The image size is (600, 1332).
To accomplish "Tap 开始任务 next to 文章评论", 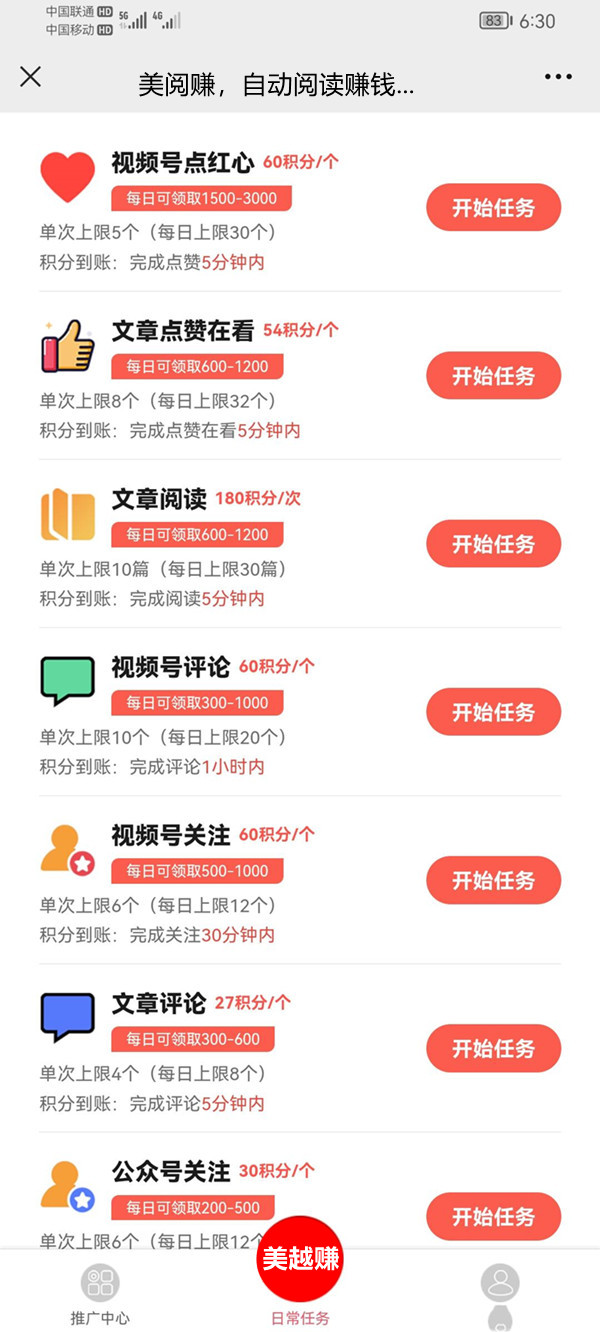I will tap(494, 1048).
